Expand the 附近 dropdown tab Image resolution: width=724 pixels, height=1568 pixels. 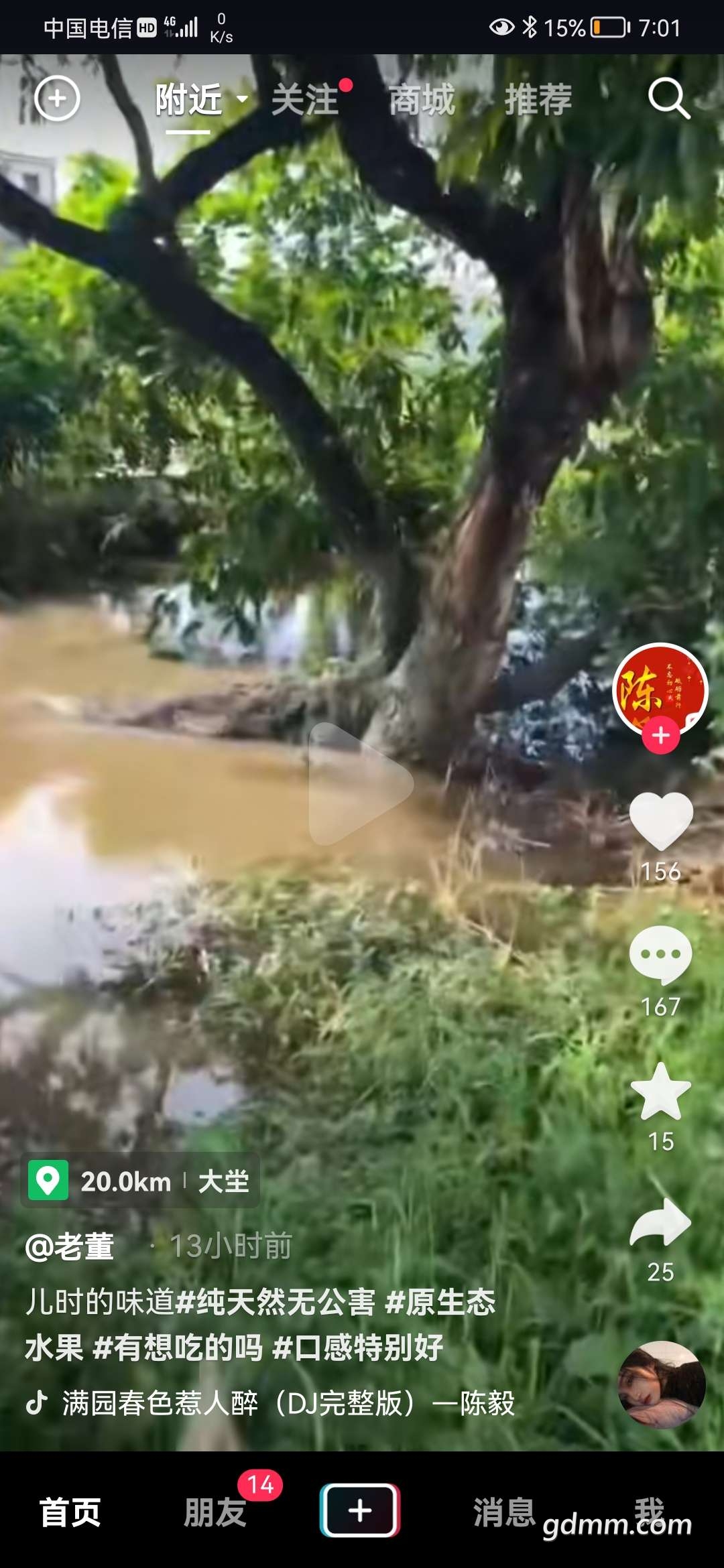200,101
